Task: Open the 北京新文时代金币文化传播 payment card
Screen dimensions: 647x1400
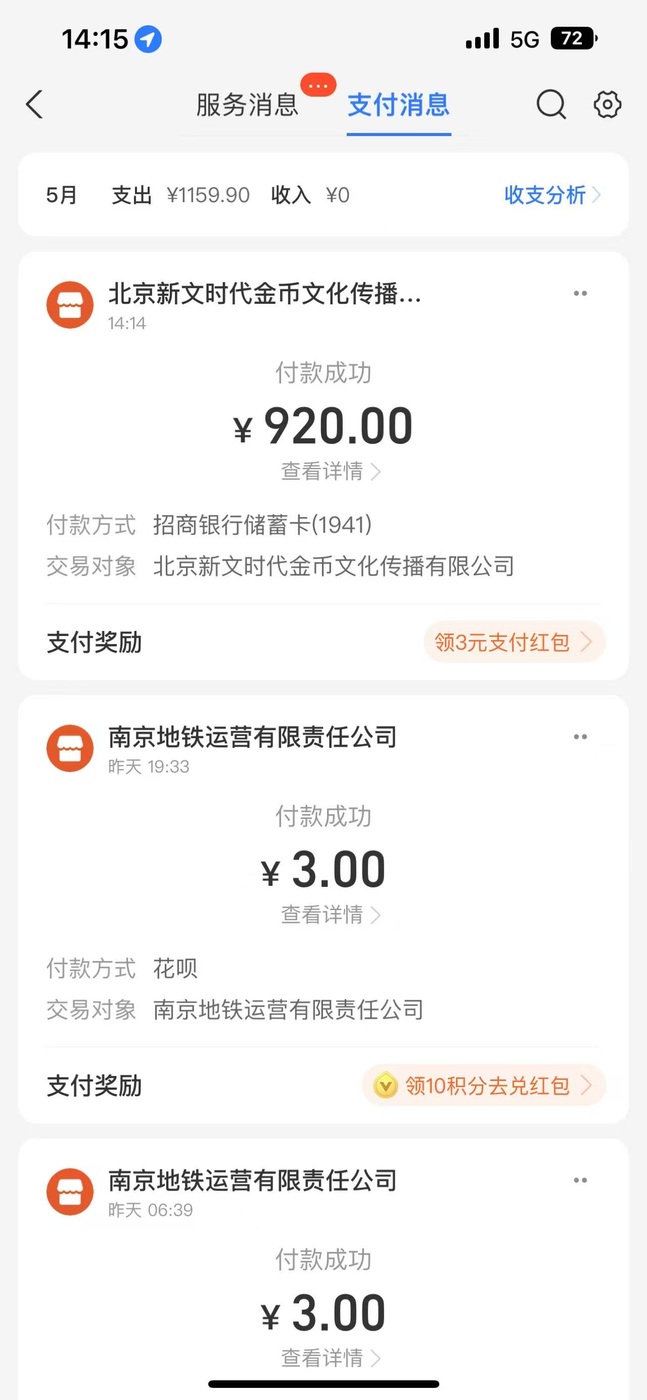Action: [323, 466]
